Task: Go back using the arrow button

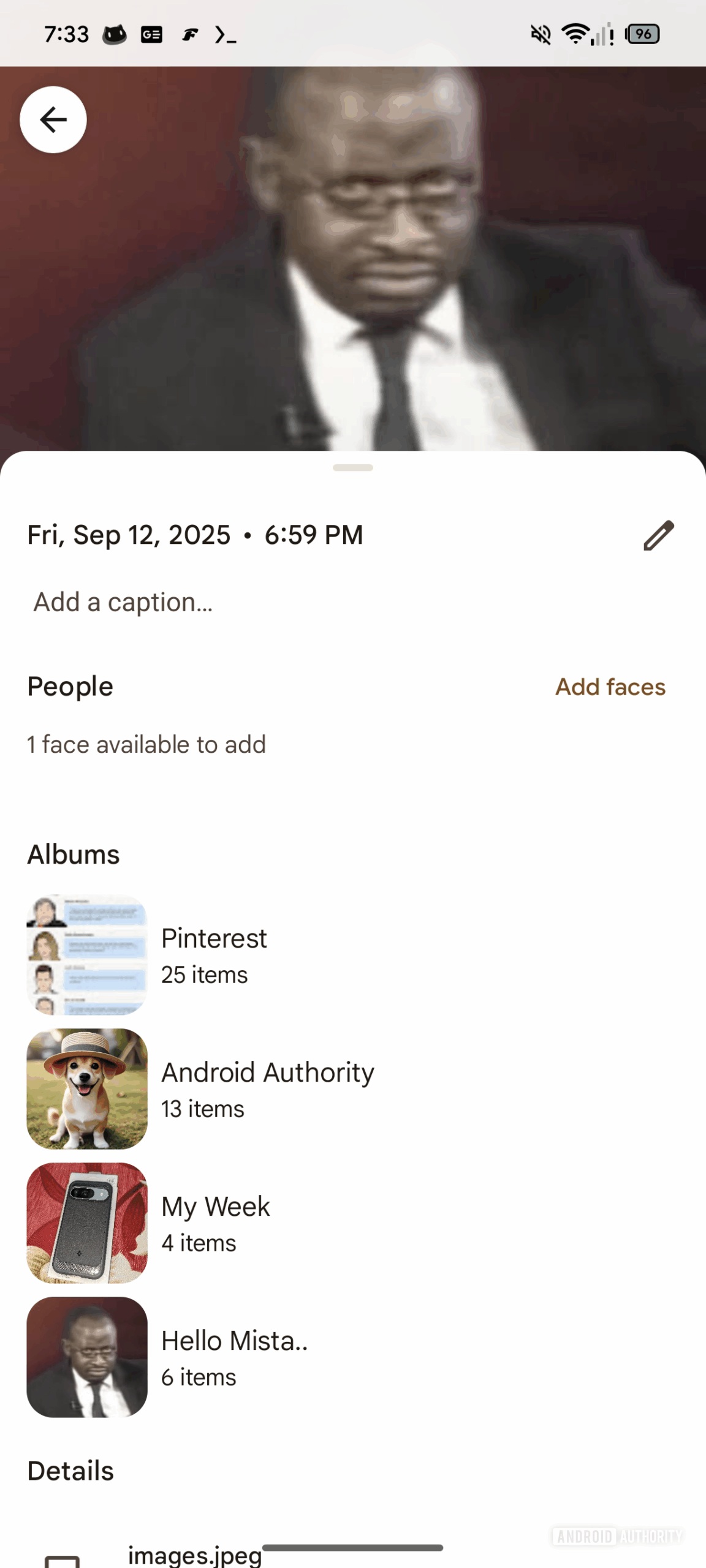Action: pyautogui.click(x=53, y=119)
